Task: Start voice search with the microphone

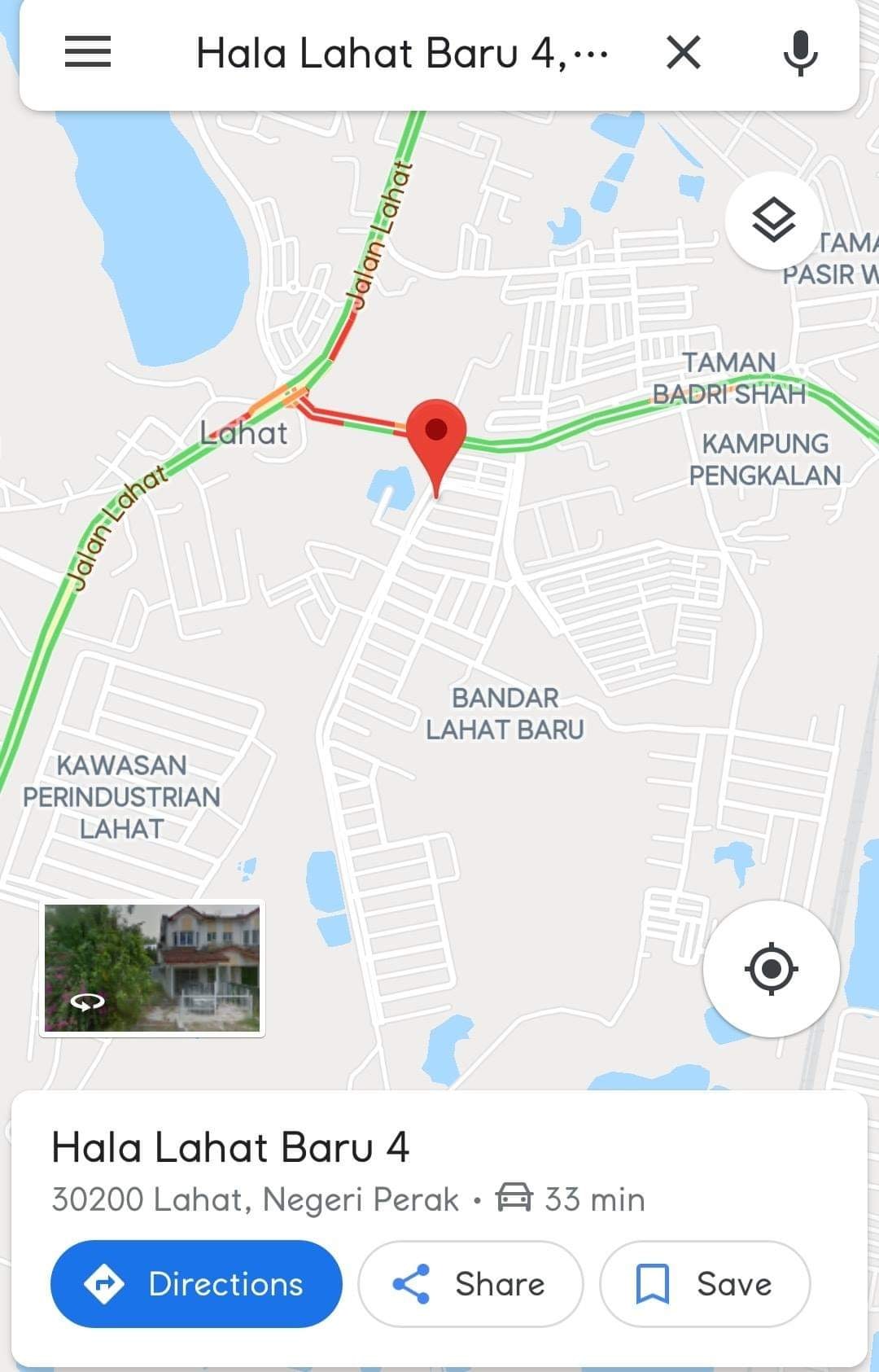Action: coord(800,54)
